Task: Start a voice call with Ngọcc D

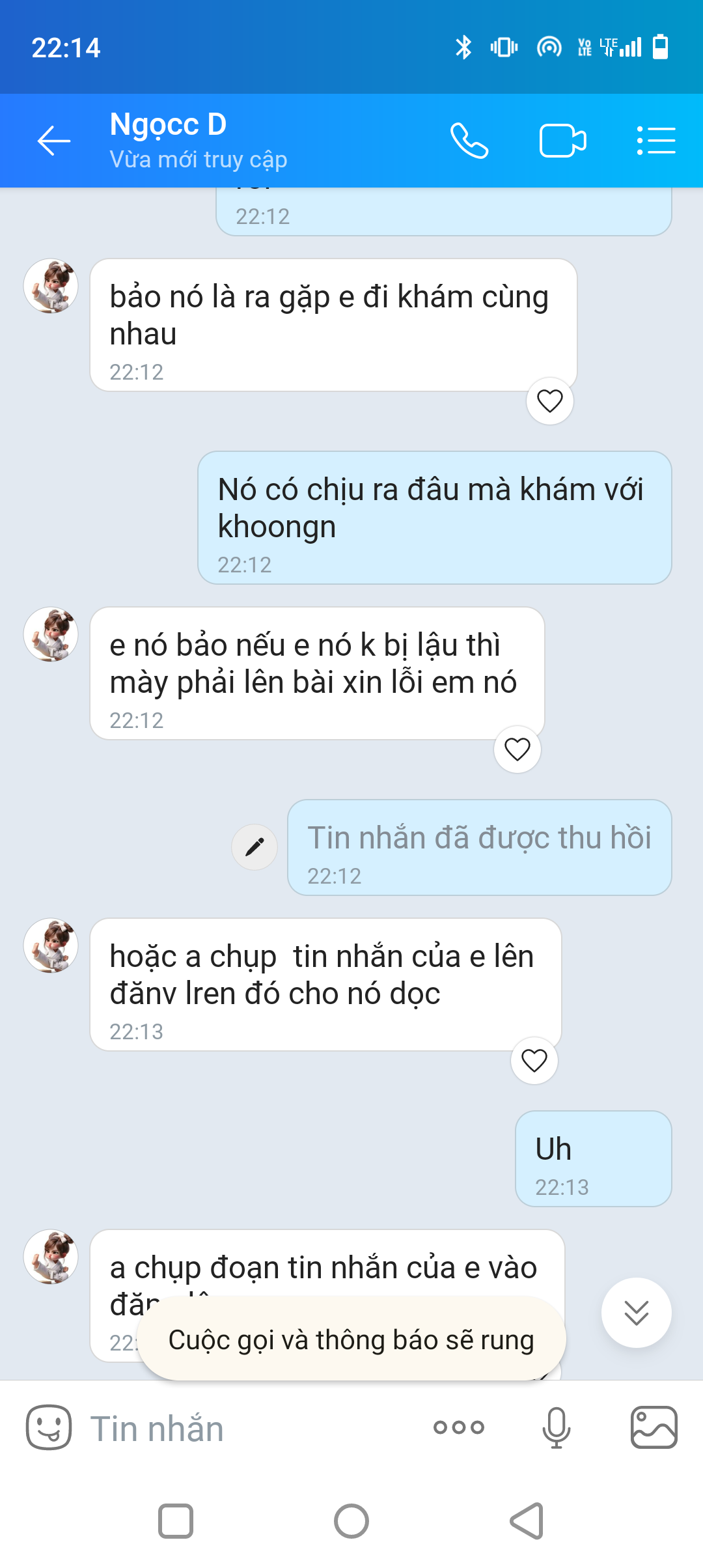Action: (469, 141)
